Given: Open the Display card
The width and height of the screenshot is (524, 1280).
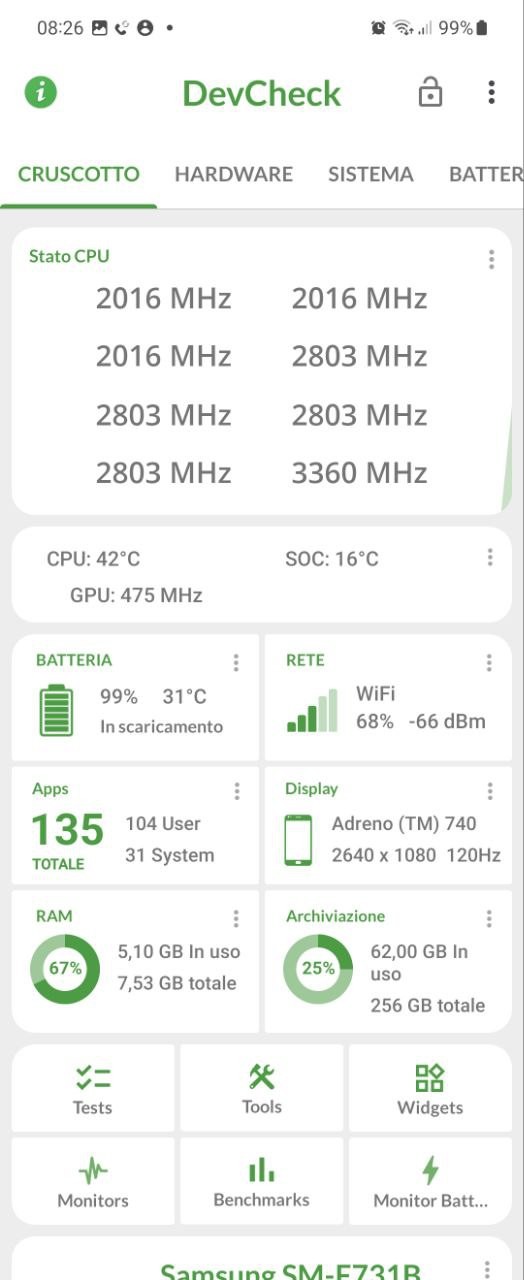Looking at the screenshot, I should click(388, 825).
